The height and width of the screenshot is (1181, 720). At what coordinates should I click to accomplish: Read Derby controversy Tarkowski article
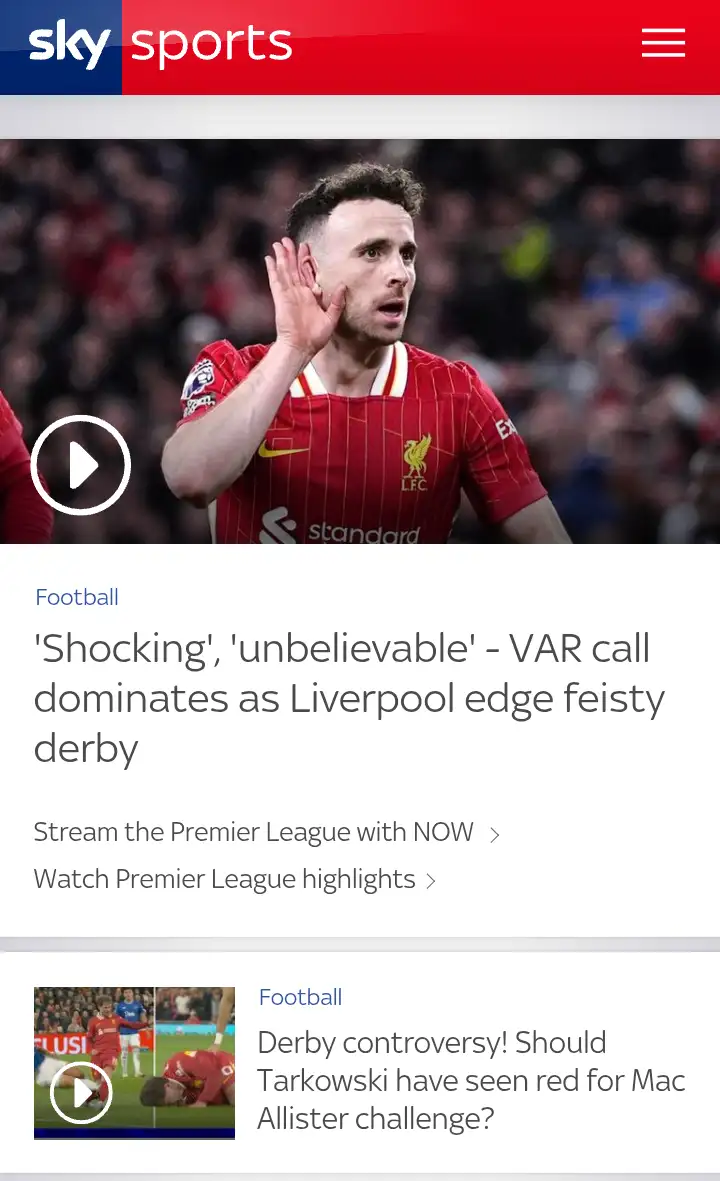click(x=470, y=1080)
